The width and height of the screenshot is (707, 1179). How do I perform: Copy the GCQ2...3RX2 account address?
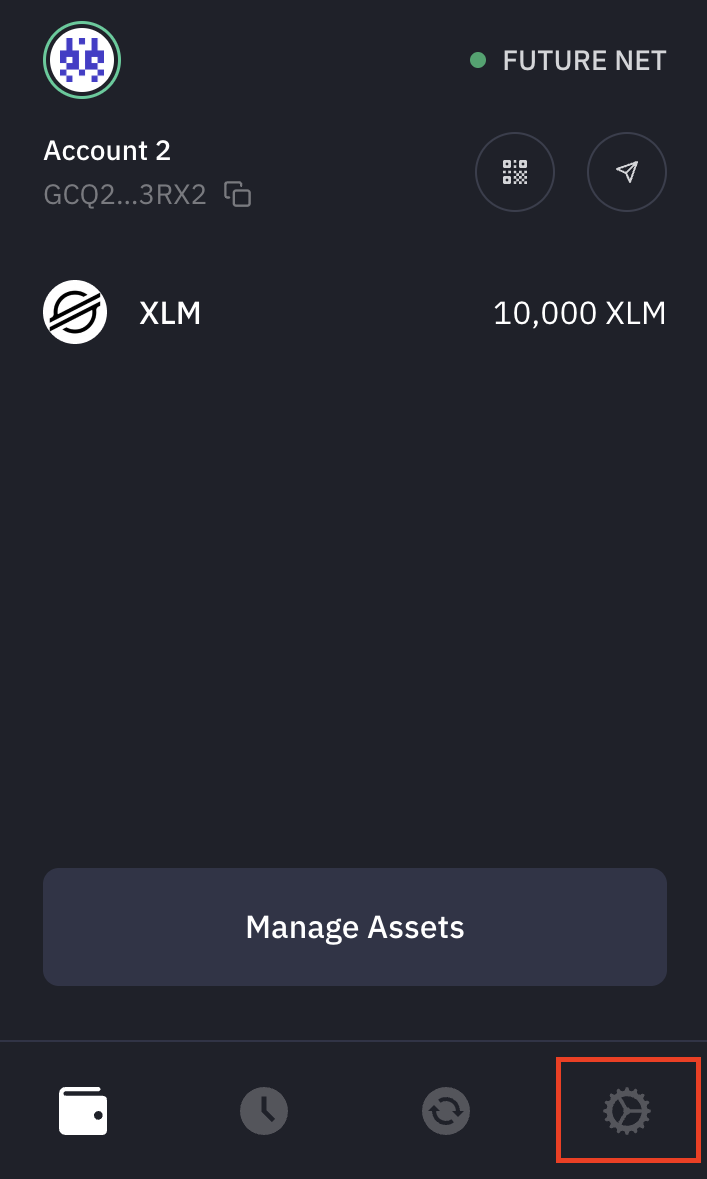[237, 194]
